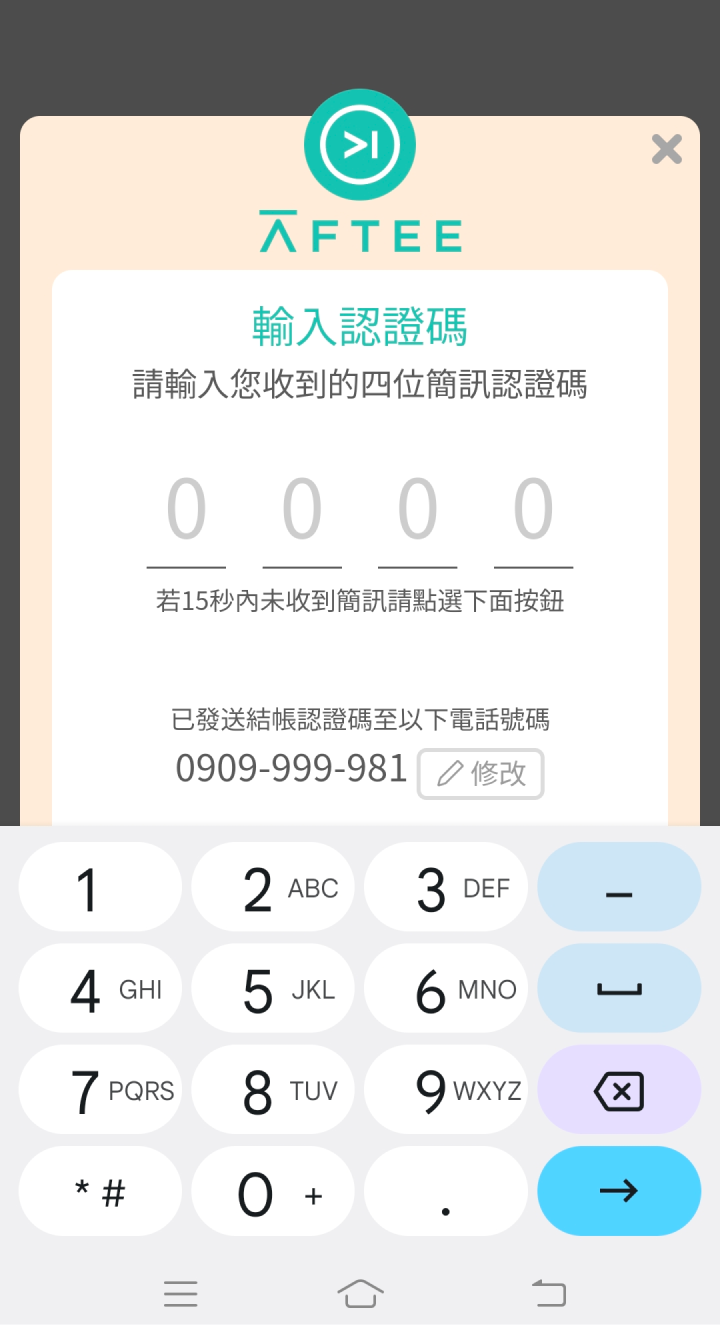720x1325 pixels.
Task: Enter 8 TUV on the keypad
Action: tap(273, 1090)
